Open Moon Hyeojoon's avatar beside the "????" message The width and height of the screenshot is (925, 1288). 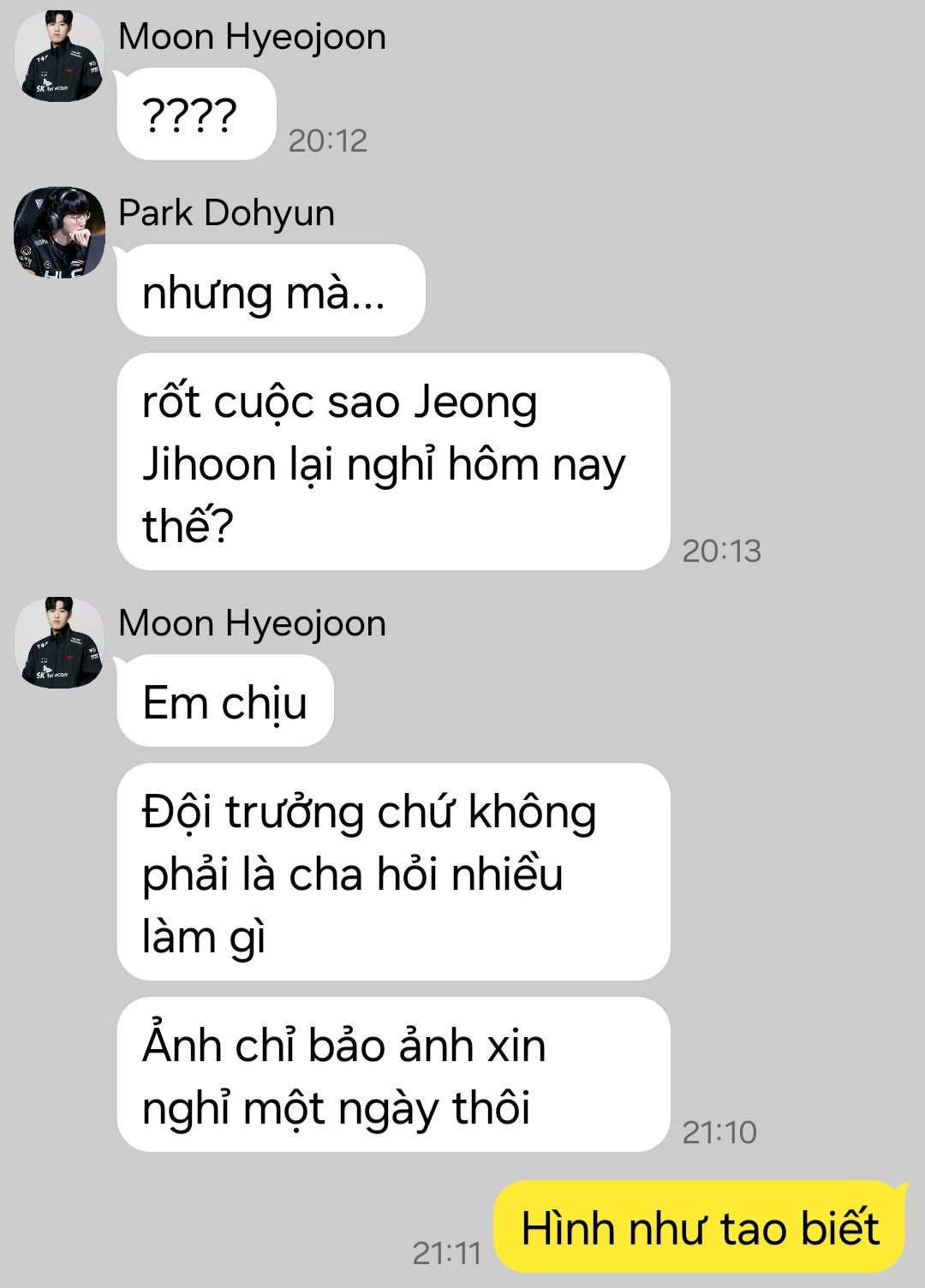[x=59, y=56]
